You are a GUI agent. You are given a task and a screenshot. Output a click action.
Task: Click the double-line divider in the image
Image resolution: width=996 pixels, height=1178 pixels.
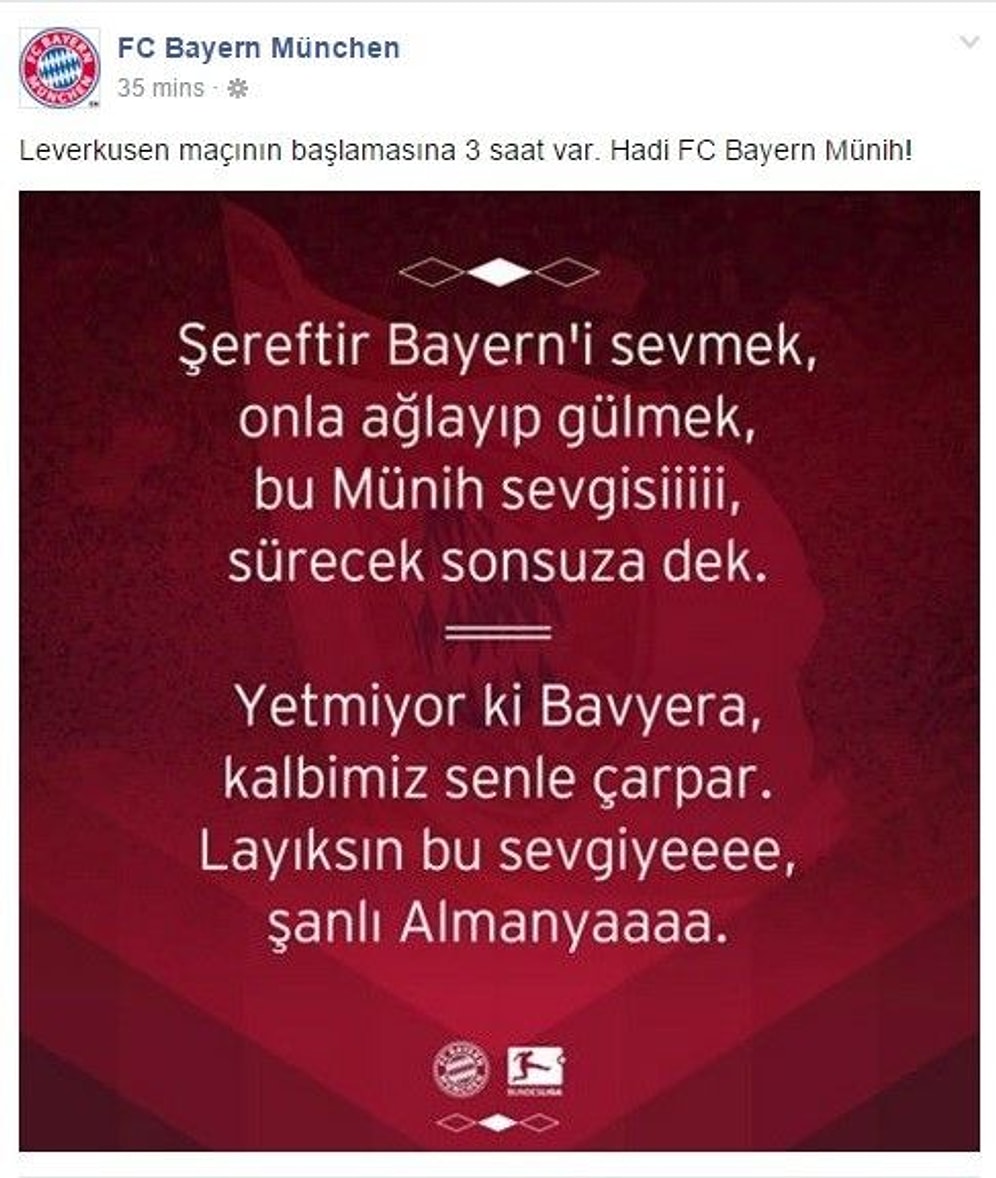point(498,630)
